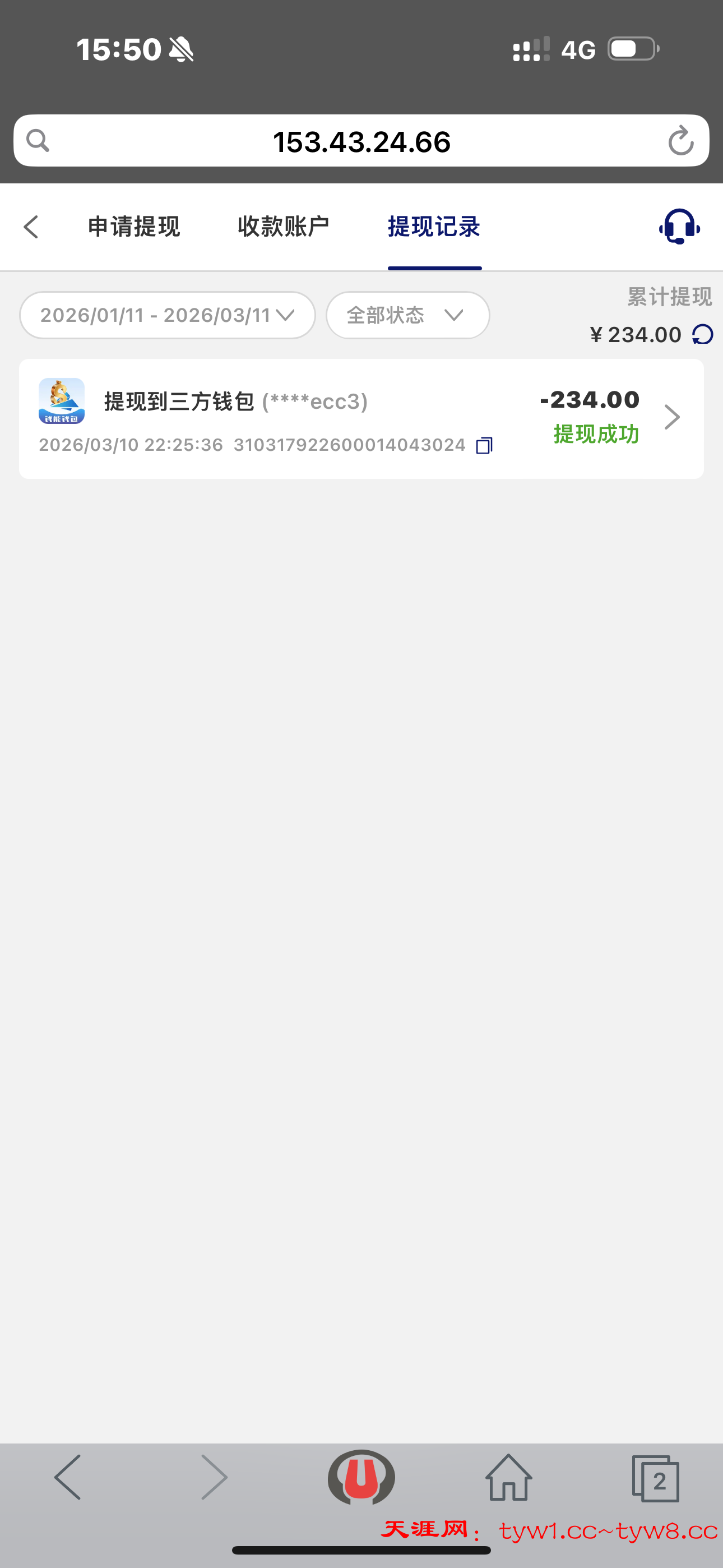Open the date range dropdown 2026/01/11 - 2026/03/11

[x=168, y=315]
